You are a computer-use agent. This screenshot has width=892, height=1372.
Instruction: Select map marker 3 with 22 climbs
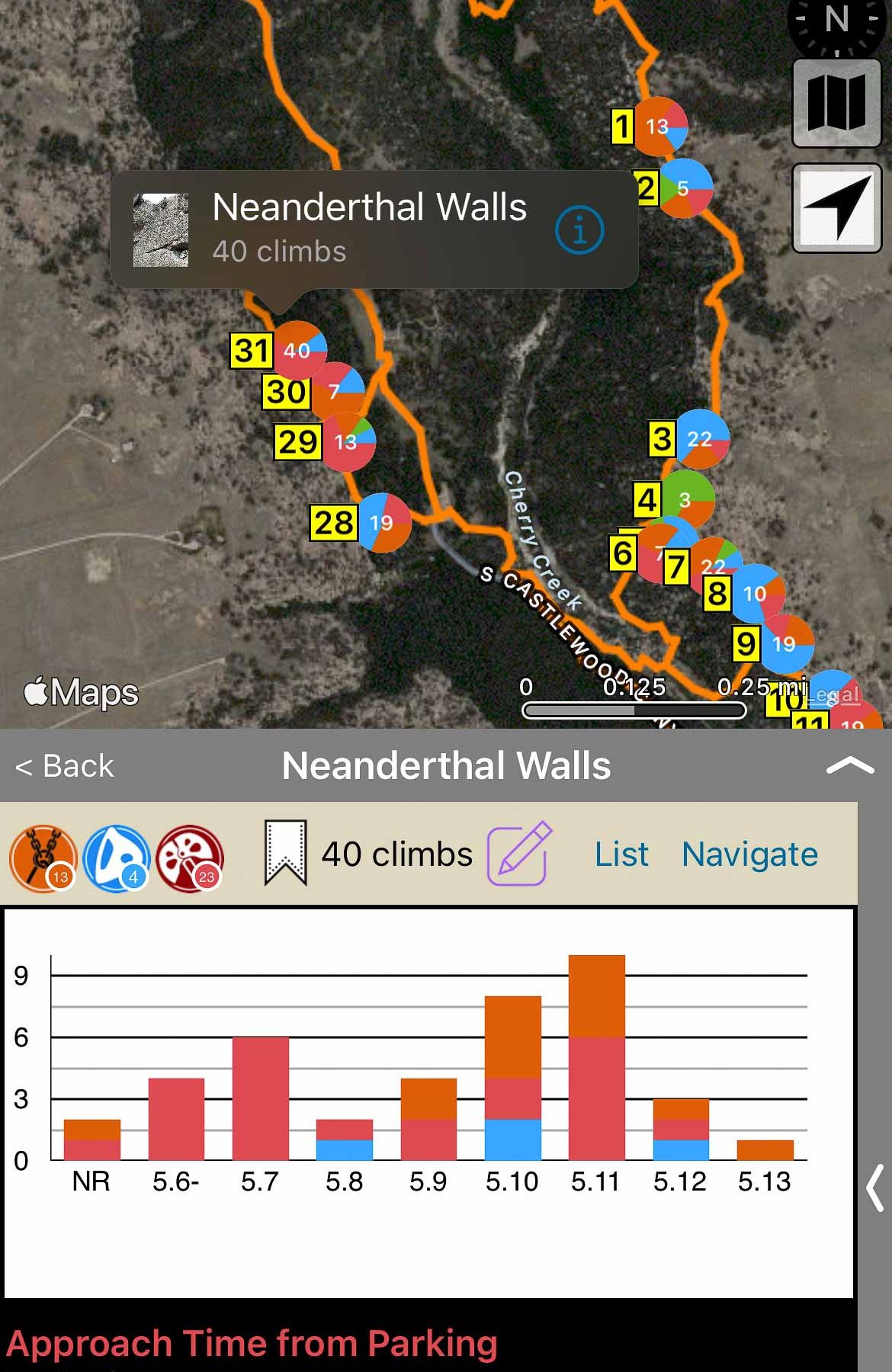701,439
